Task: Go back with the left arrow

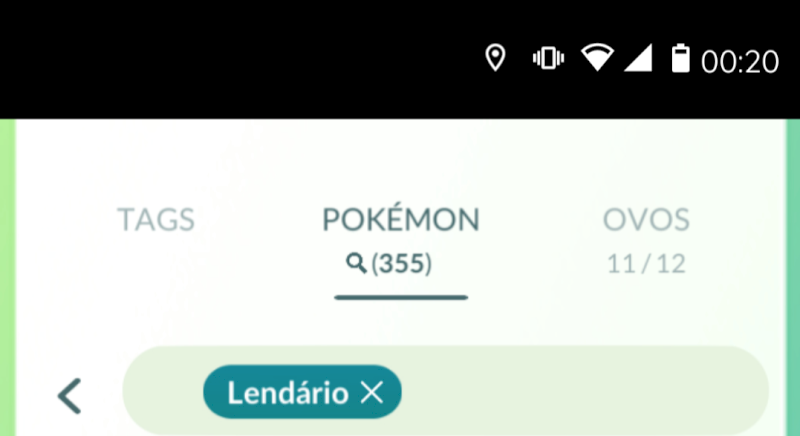Action: tap(69, 395)
